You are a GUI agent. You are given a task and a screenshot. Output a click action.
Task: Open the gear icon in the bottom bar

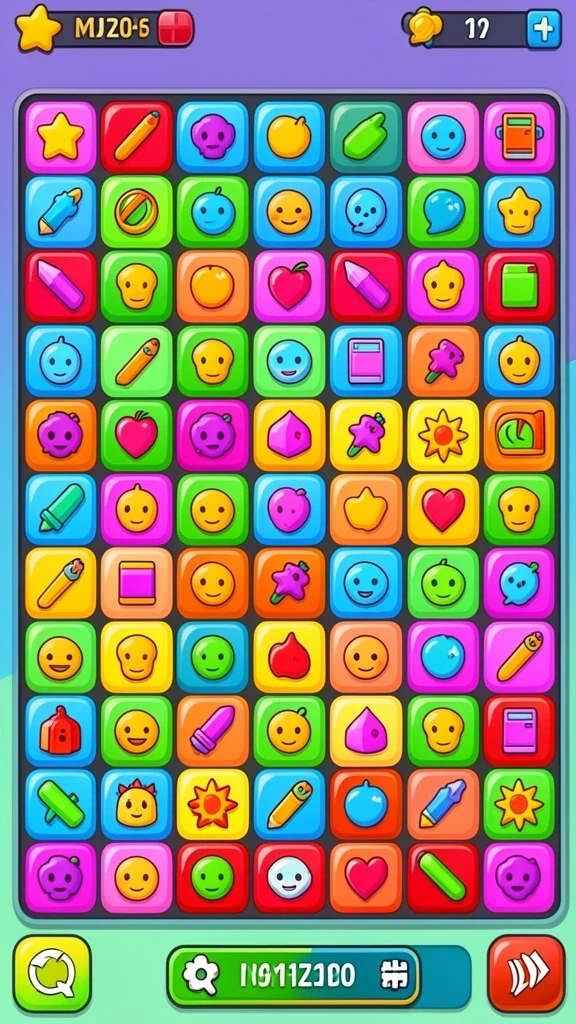click(200, 976)
